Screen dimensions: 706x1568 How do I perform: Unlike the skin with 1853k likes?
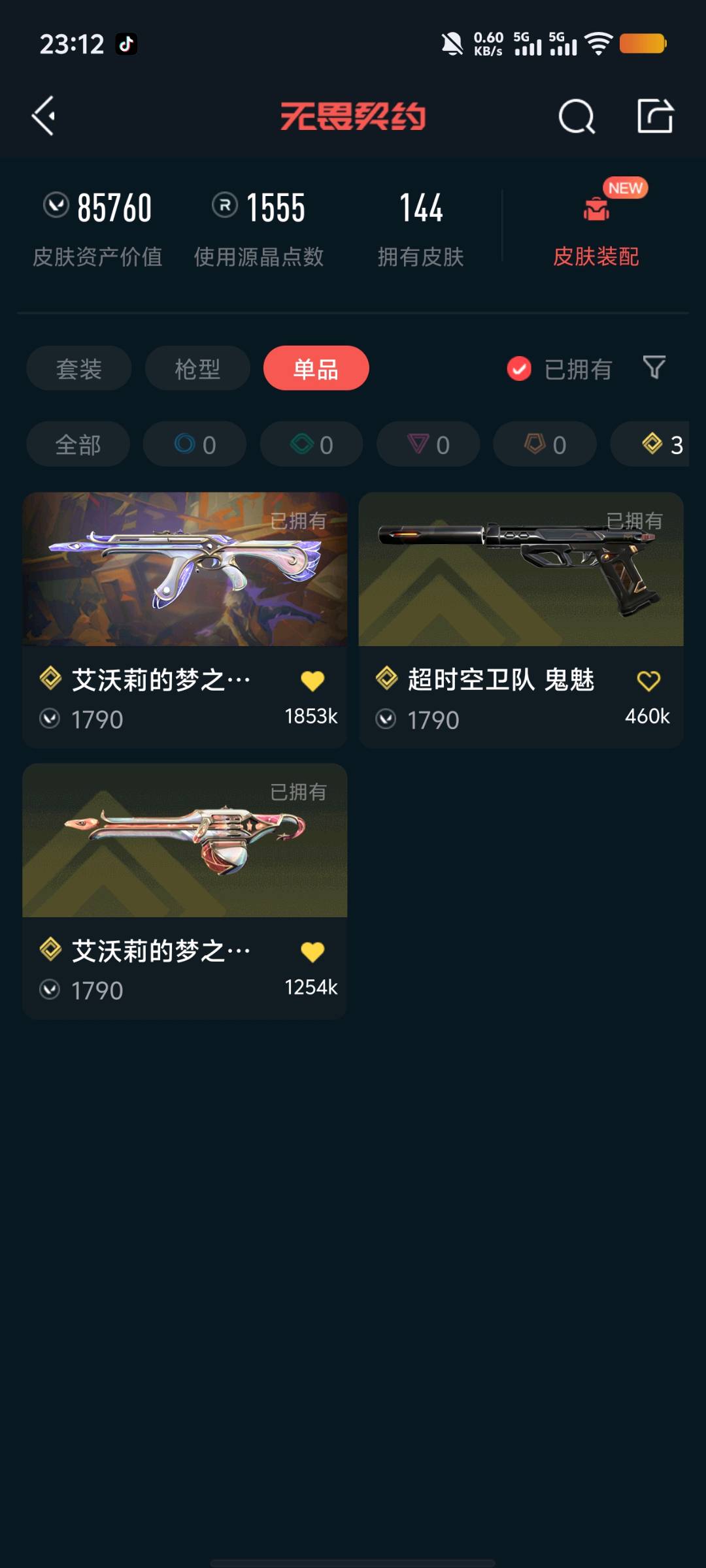tap(312, 681)
